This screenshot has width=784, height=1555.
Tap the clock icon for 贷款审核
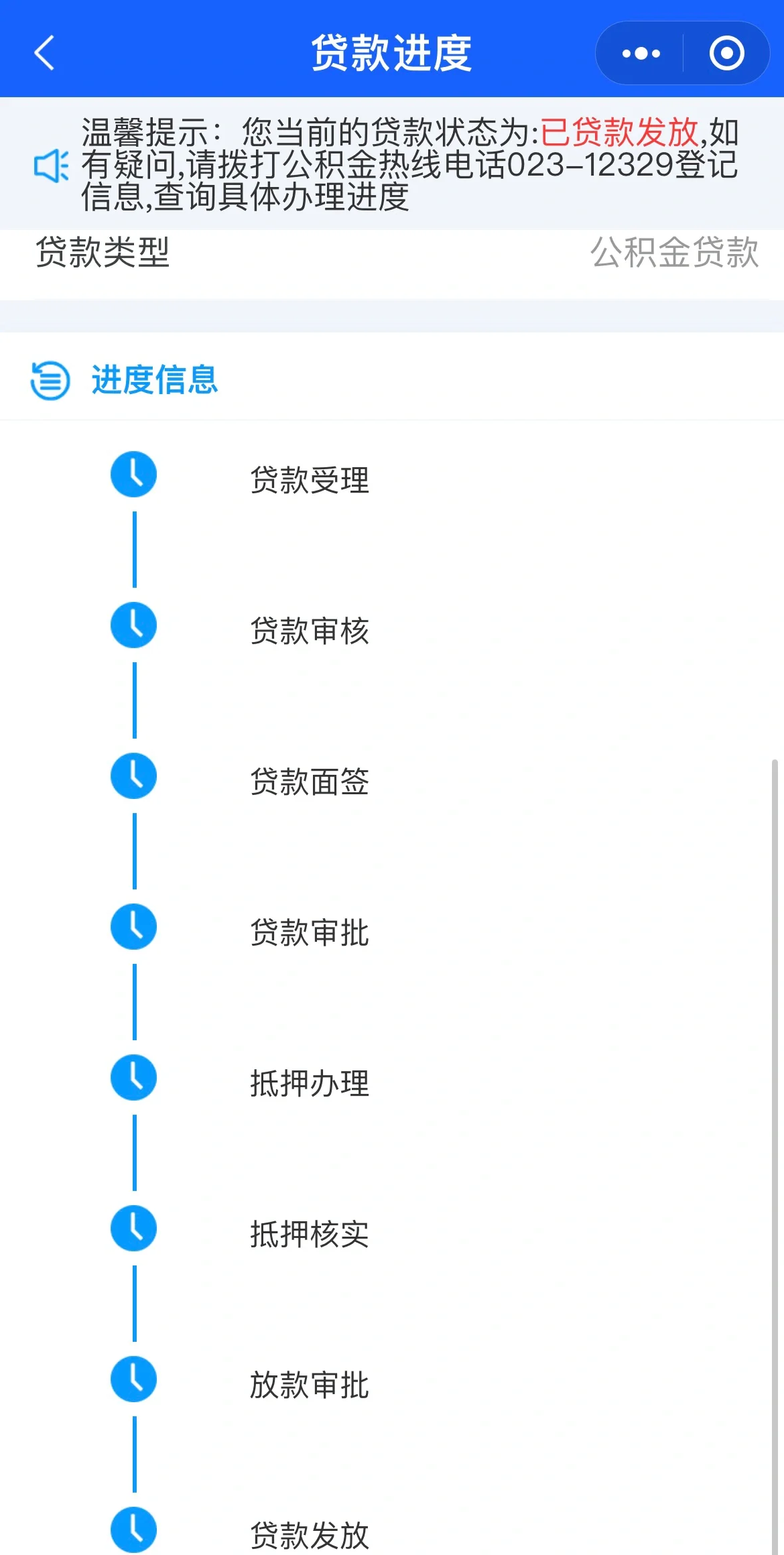[133, 625]
